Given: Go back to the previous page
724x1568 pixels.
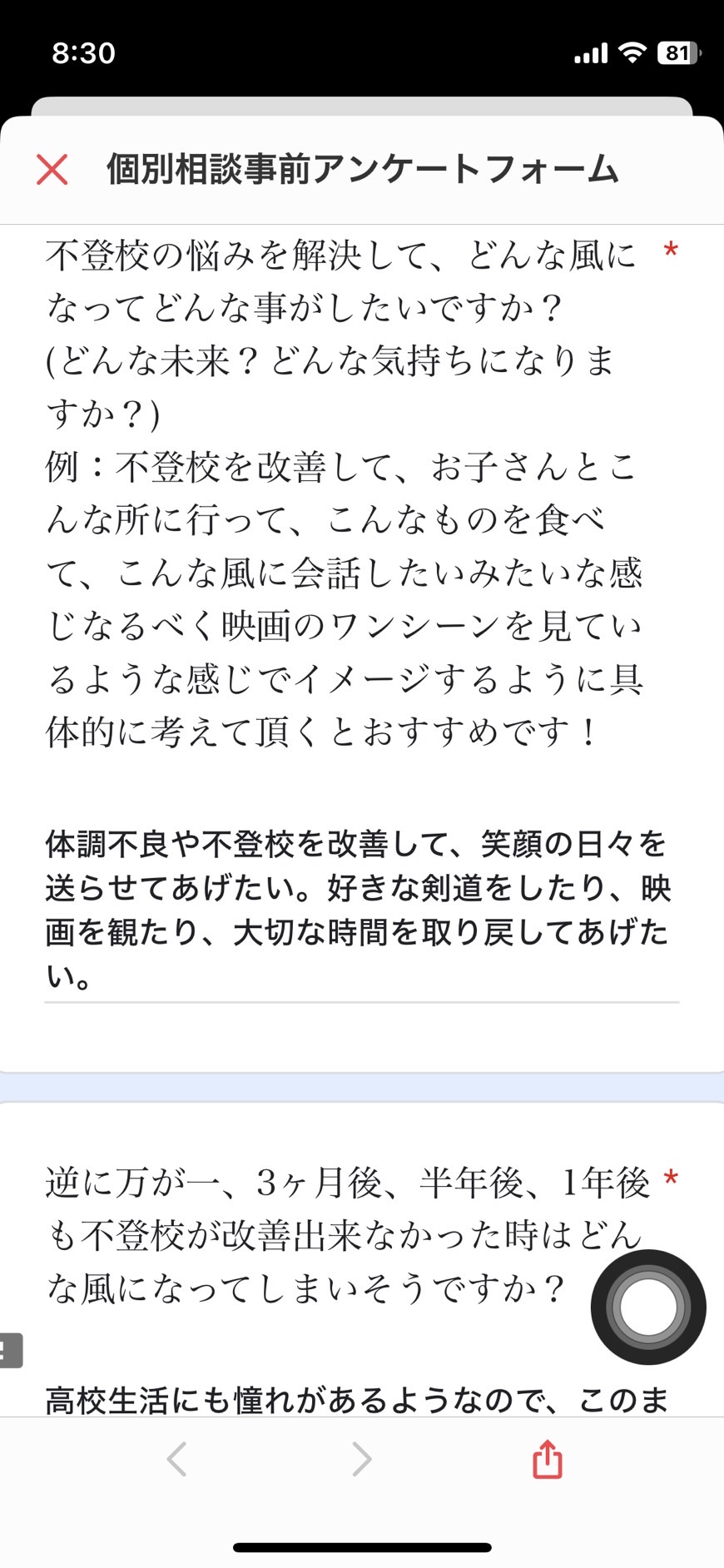Looking at the screenshot, I should (x=176, y=1460).
